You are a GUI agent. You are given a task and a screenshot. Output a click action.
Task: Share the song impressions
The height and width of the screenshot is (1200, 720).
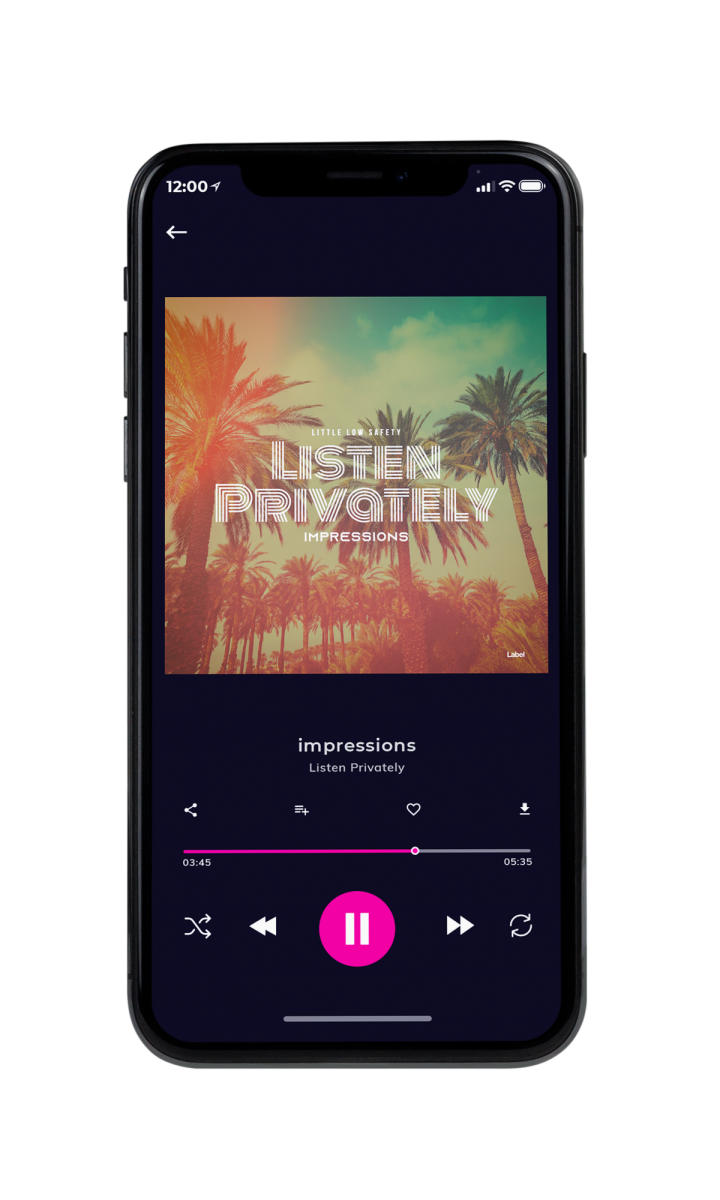tap(191, 810)
